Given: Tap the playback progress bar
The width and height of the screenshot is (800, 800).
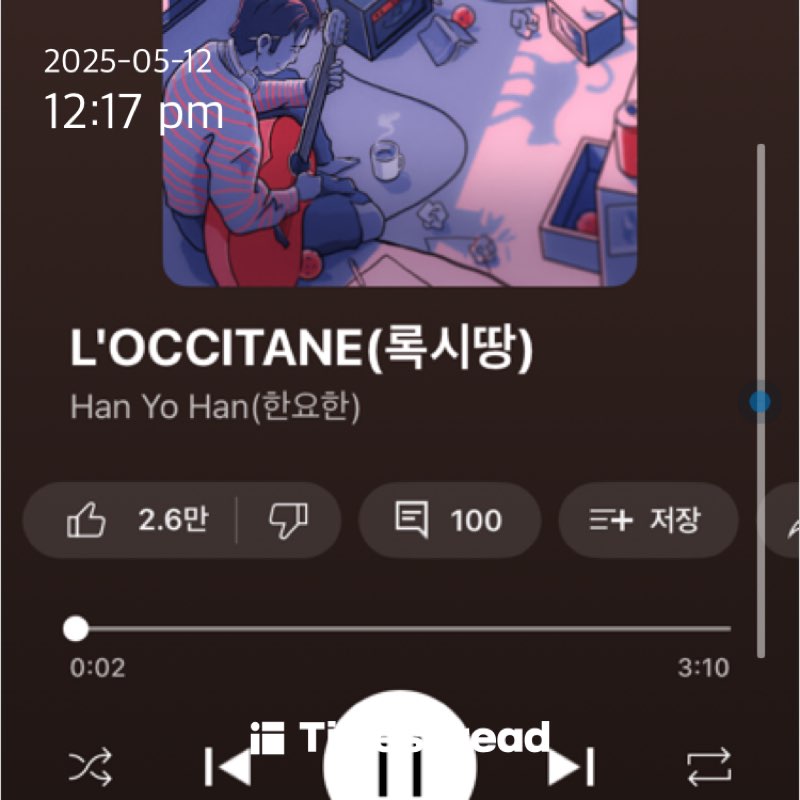Looking at the screenshot, I should click(400, 629).
